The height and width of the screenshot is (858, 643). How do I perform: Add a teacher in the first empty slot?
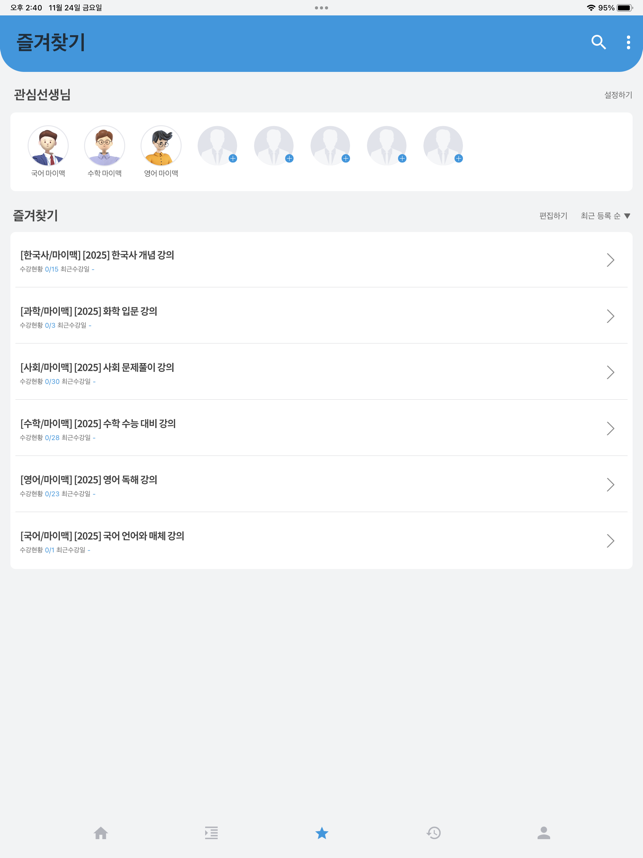(x=217, y=146)
